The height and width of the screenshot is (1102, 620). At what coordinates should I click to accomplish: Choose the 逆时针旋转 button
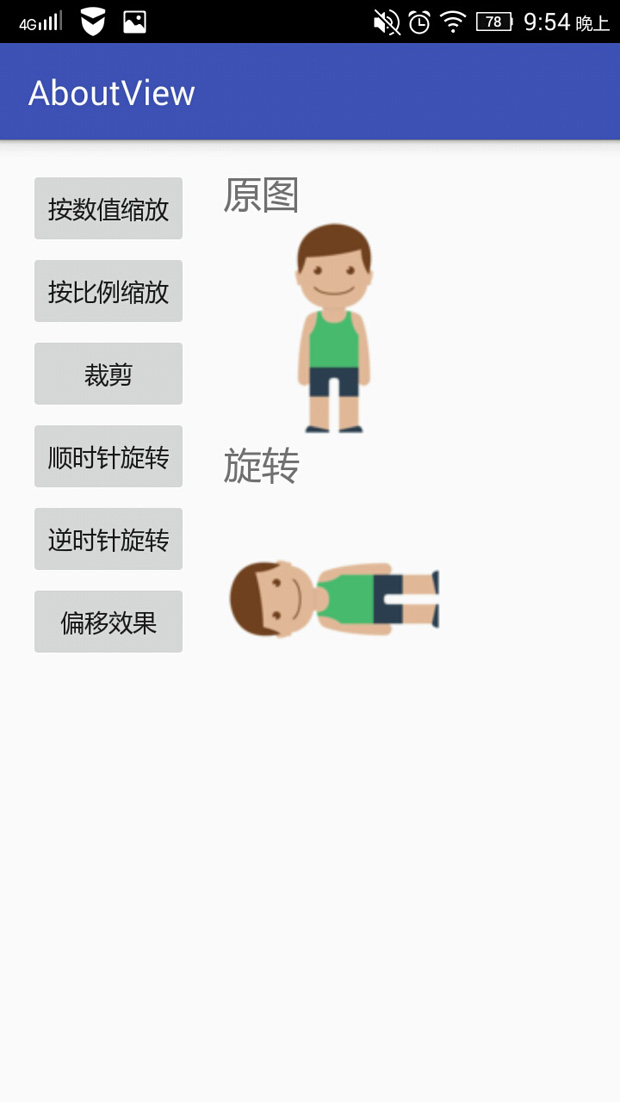108,540
